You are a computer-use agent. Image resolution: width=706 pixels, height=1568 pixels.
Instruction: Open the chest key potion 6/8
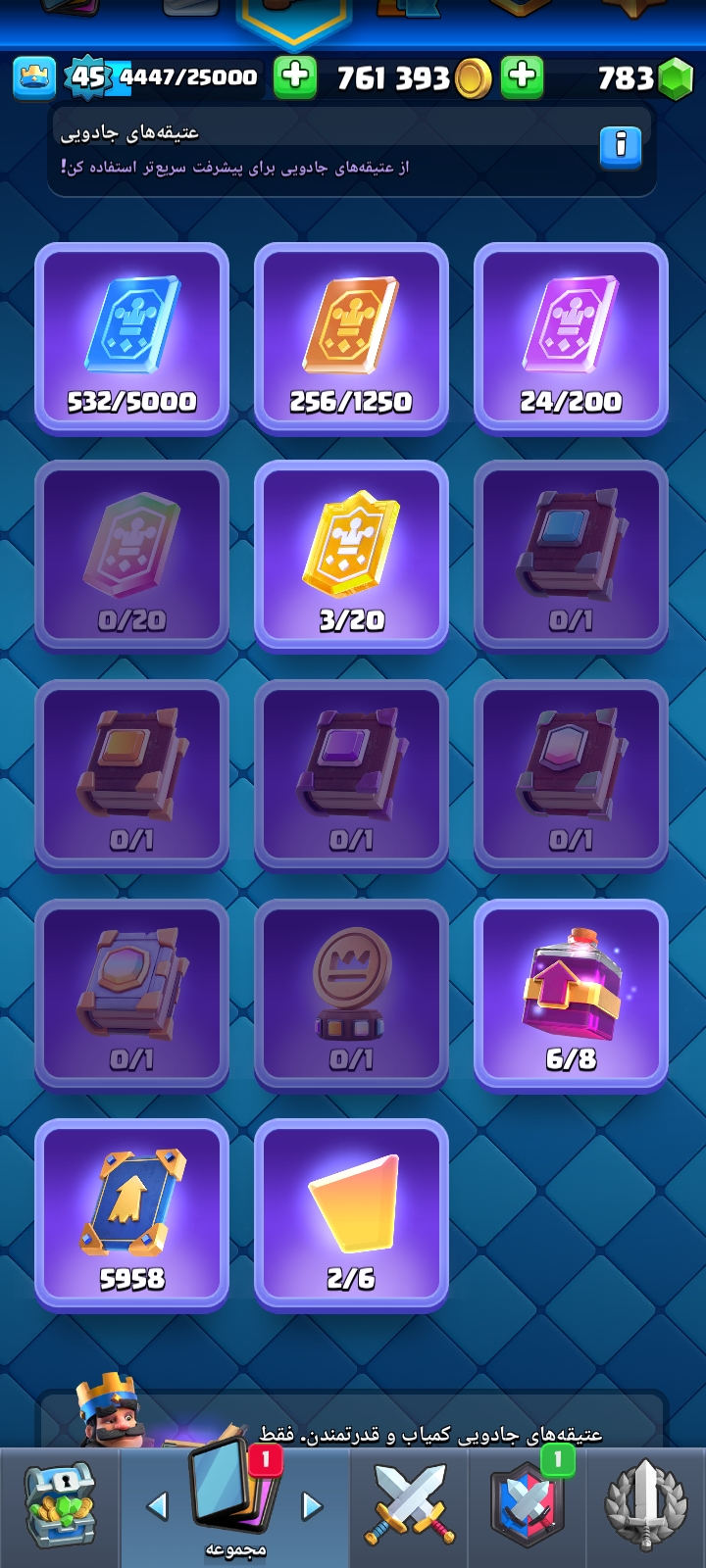571,995
